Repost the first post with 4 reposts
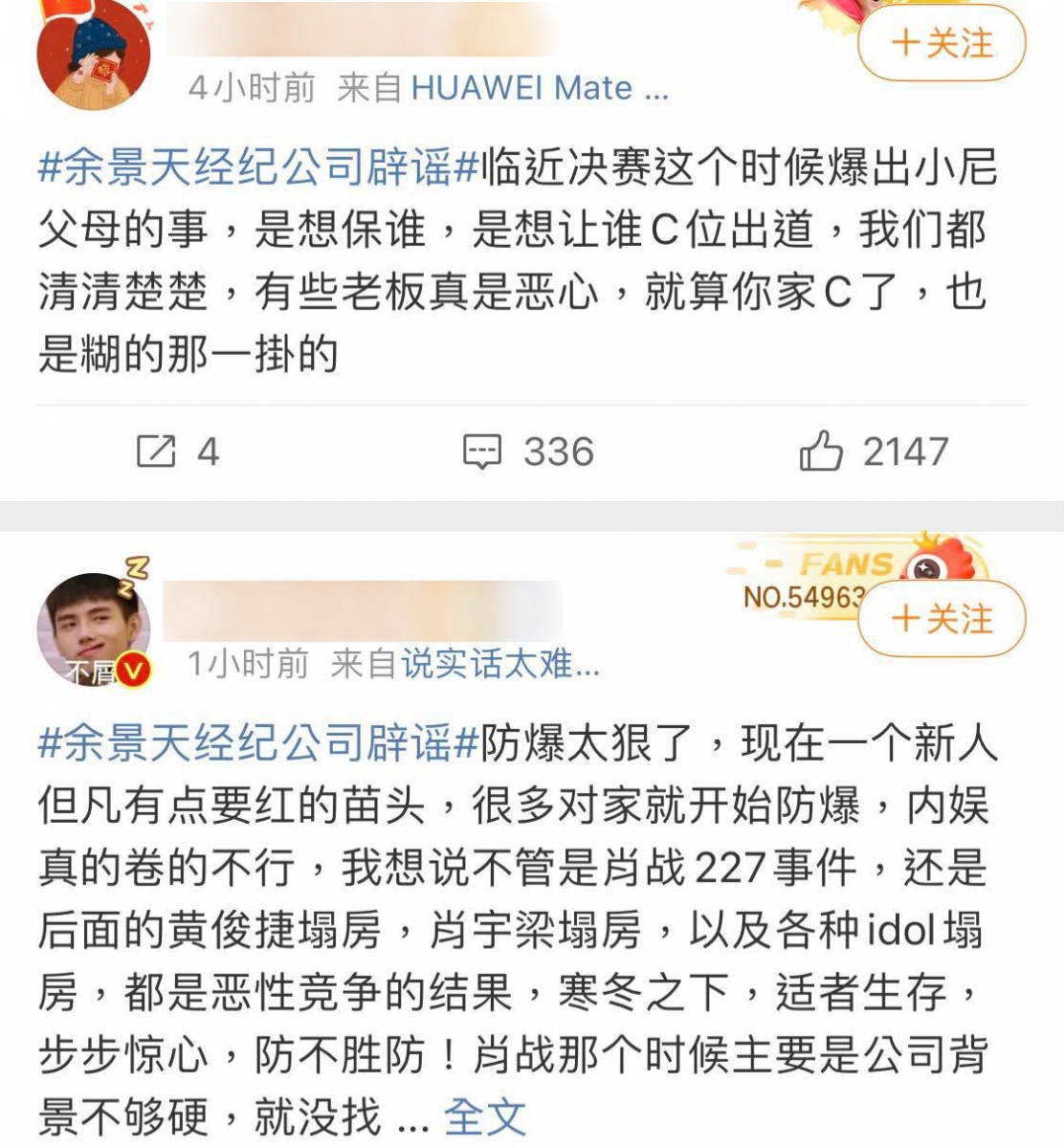Screen dimensions: 1064x1148 click(178, 452)
